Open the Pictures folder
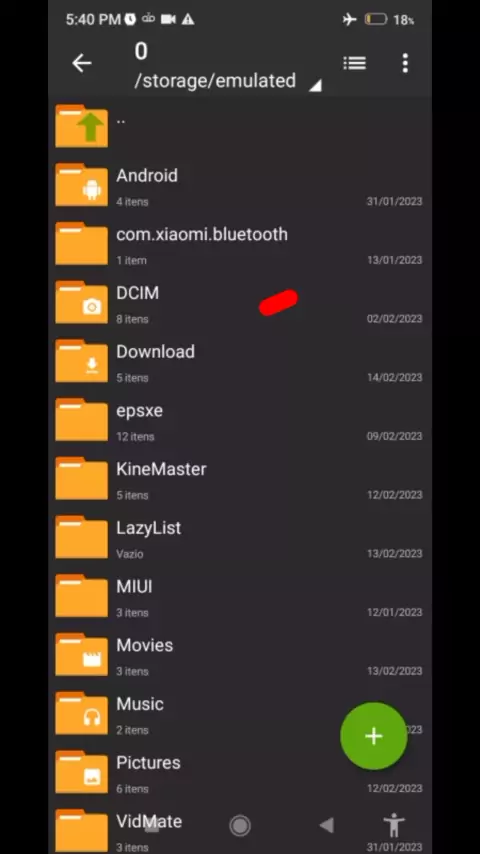 click(240, 774)
